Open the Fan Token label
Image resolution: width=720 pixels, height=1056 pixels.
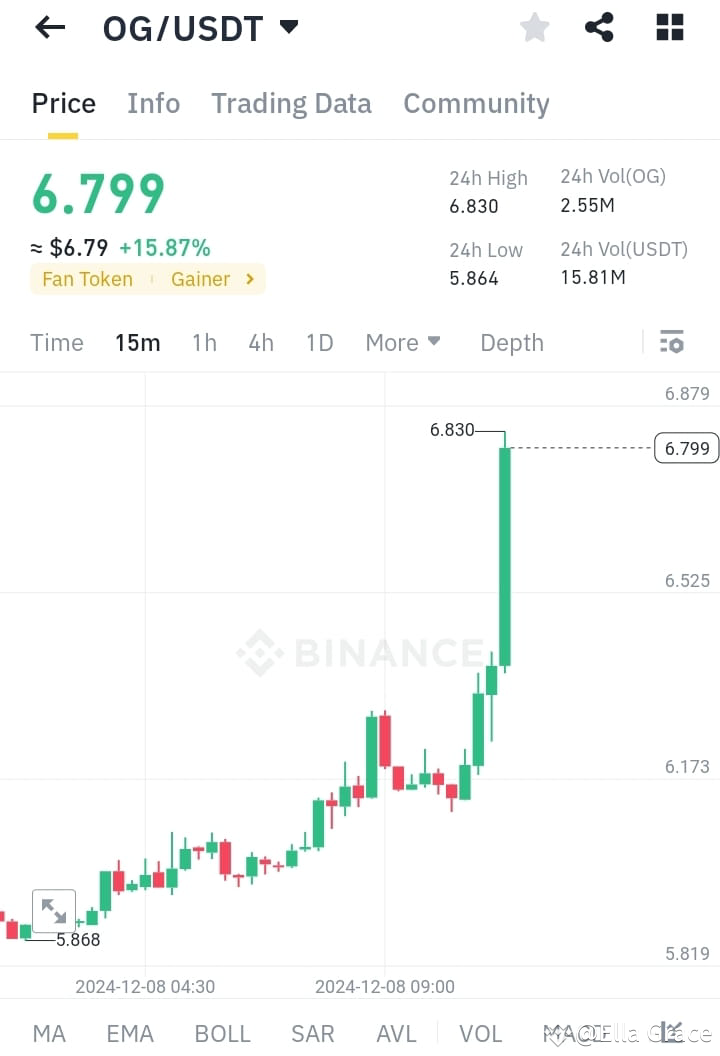pyautogui.click(x=86, y=279)
